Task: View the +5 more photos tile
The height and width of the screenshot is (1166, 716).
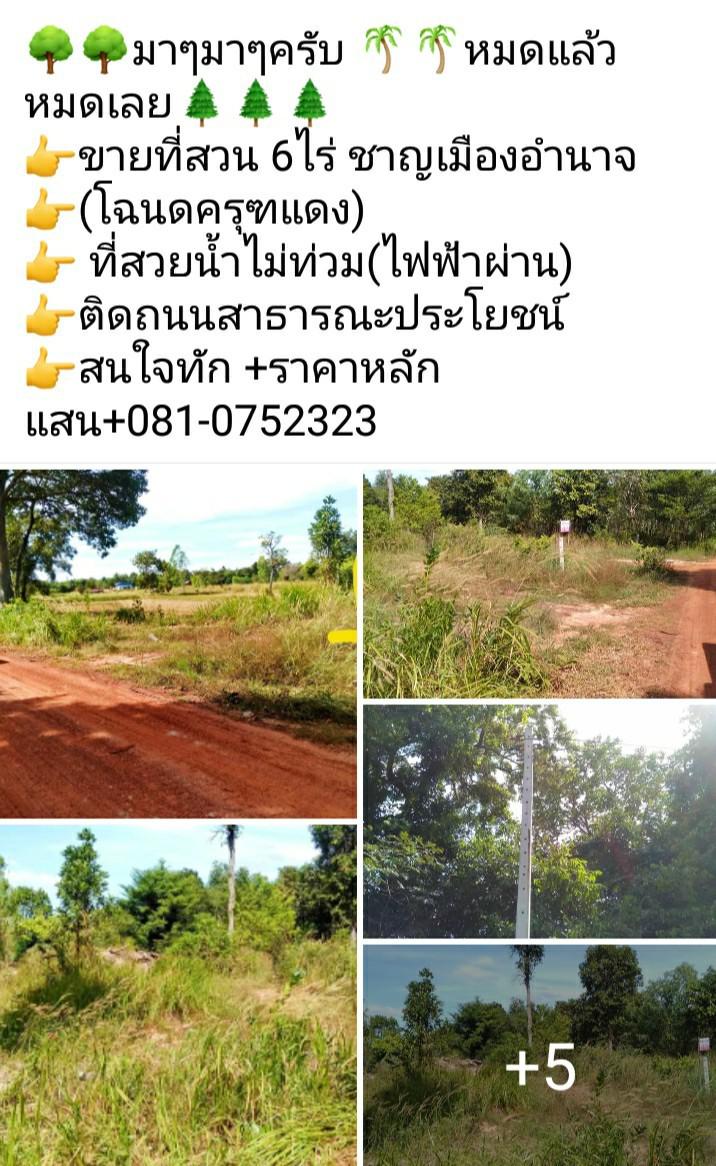Action: [540, 1055]
